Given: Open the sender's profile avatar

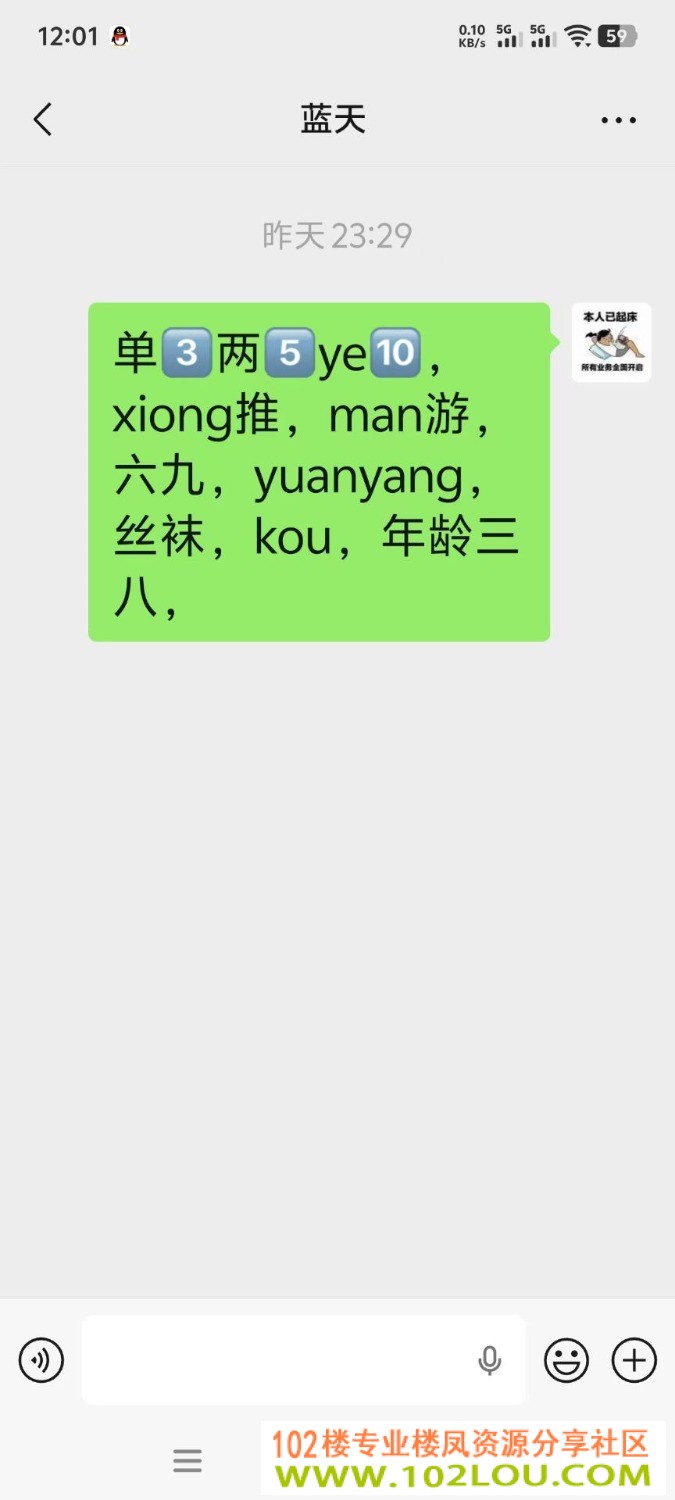Looking at the screenshot, I should pos(611,343).
